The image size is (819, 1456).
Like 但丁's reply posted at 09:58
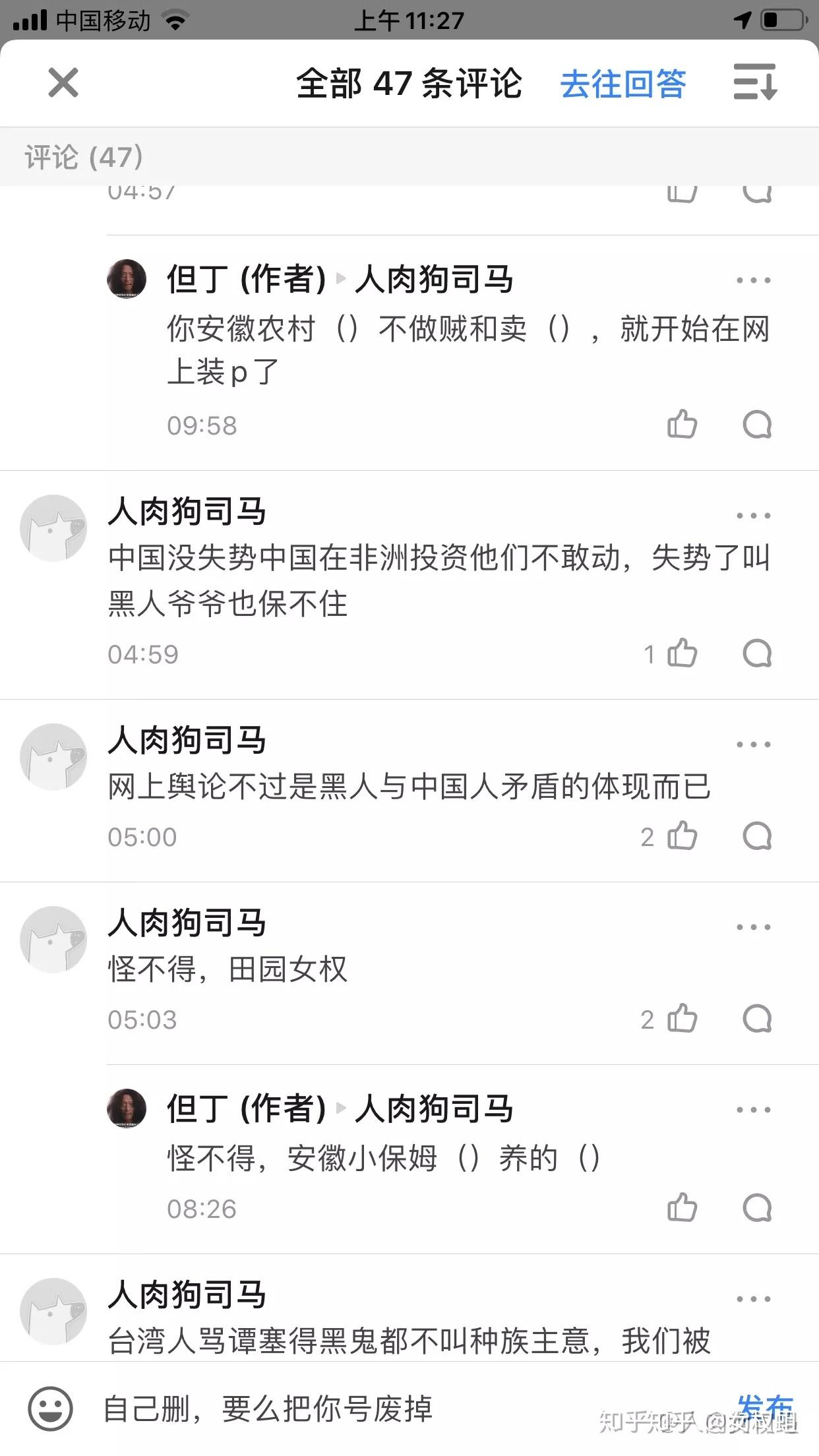tap(682, 424)
